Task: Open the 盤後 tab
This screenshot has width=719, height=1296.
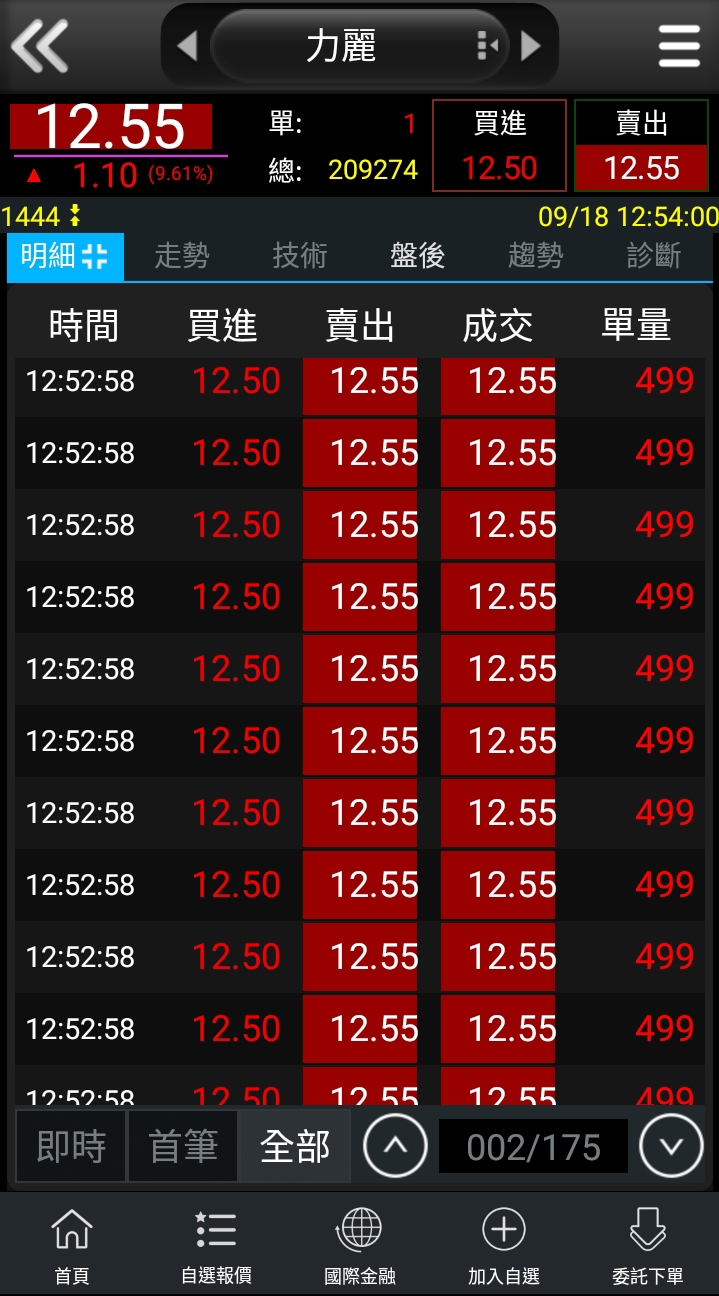Action: click(417, 256)
